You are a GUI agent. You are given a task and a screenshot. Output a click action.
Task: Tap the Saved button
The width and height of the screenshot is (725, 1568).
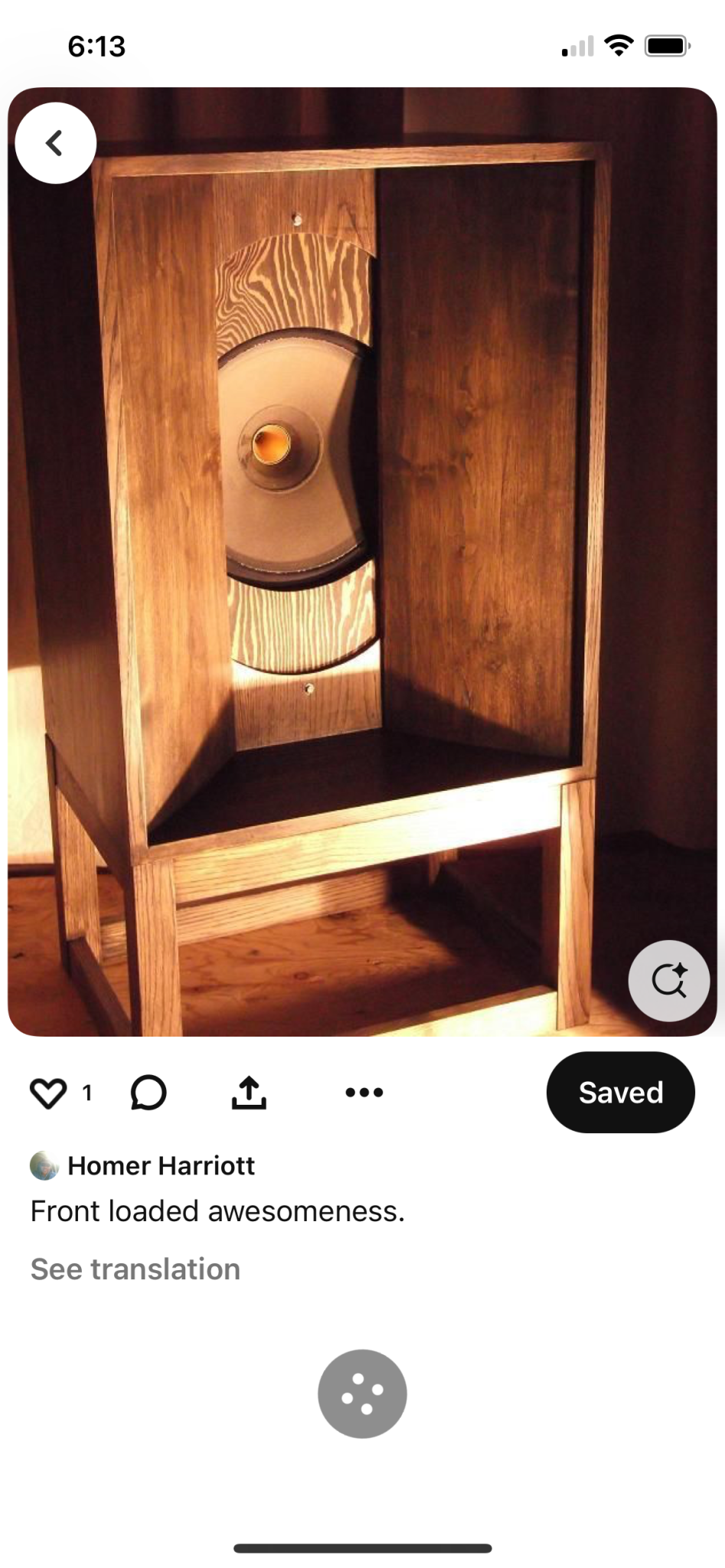(x=620, y=1093)
